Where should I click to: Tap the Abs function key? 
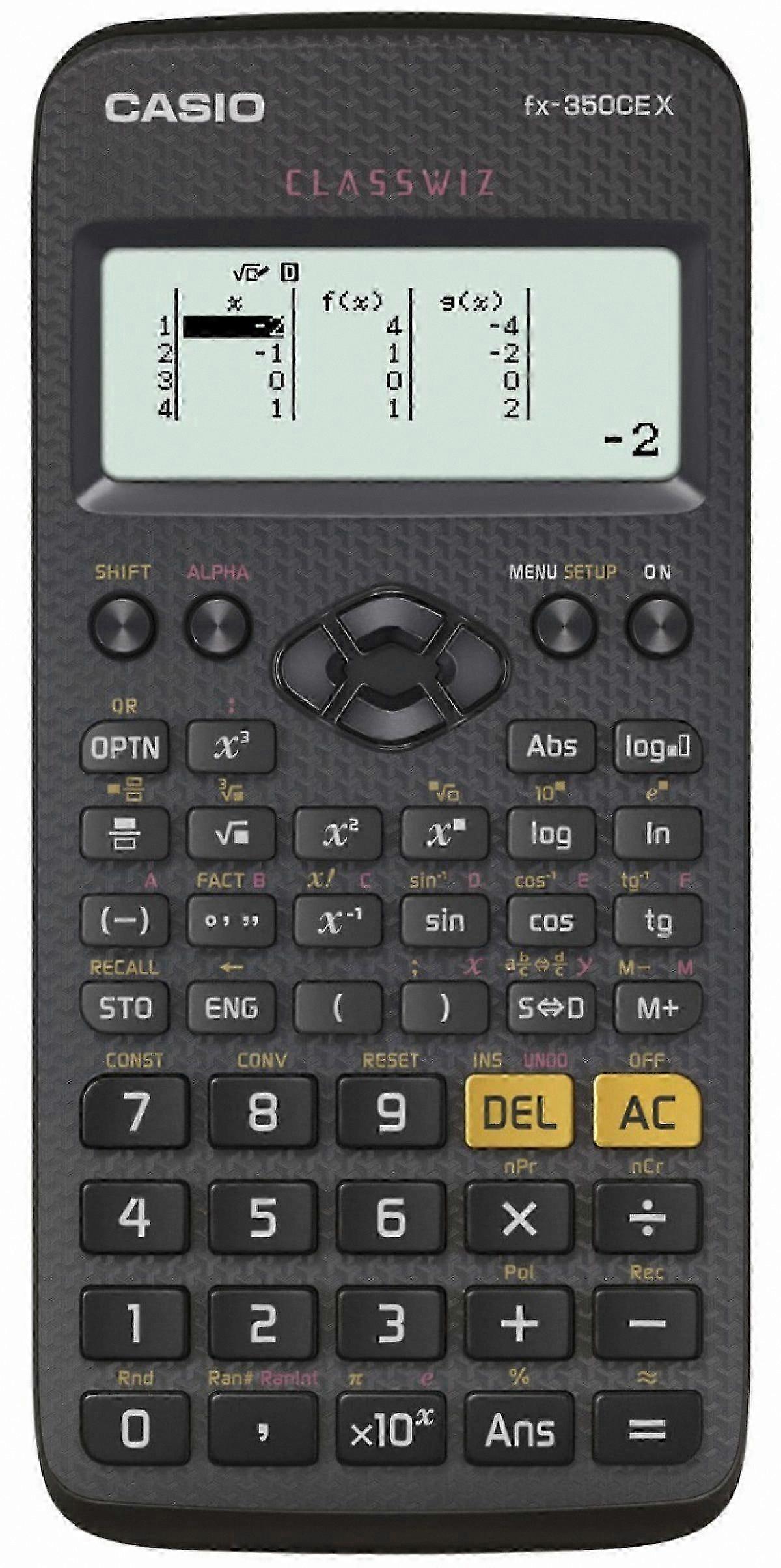(x=551, y=746)
